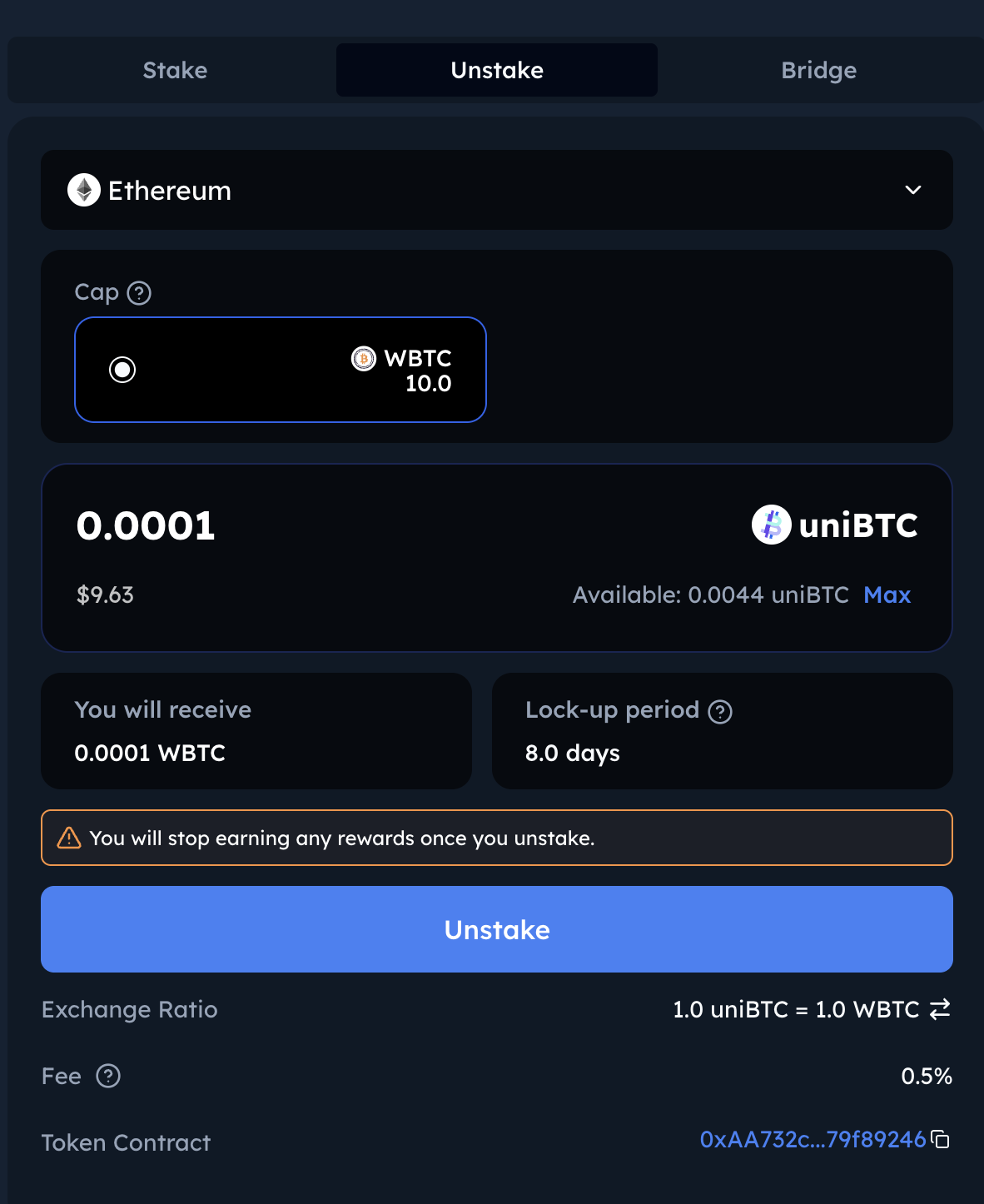Viewport: 984px width, 1204px height.
Task: Show the Lock-up period help info
Action: point(720,712)
